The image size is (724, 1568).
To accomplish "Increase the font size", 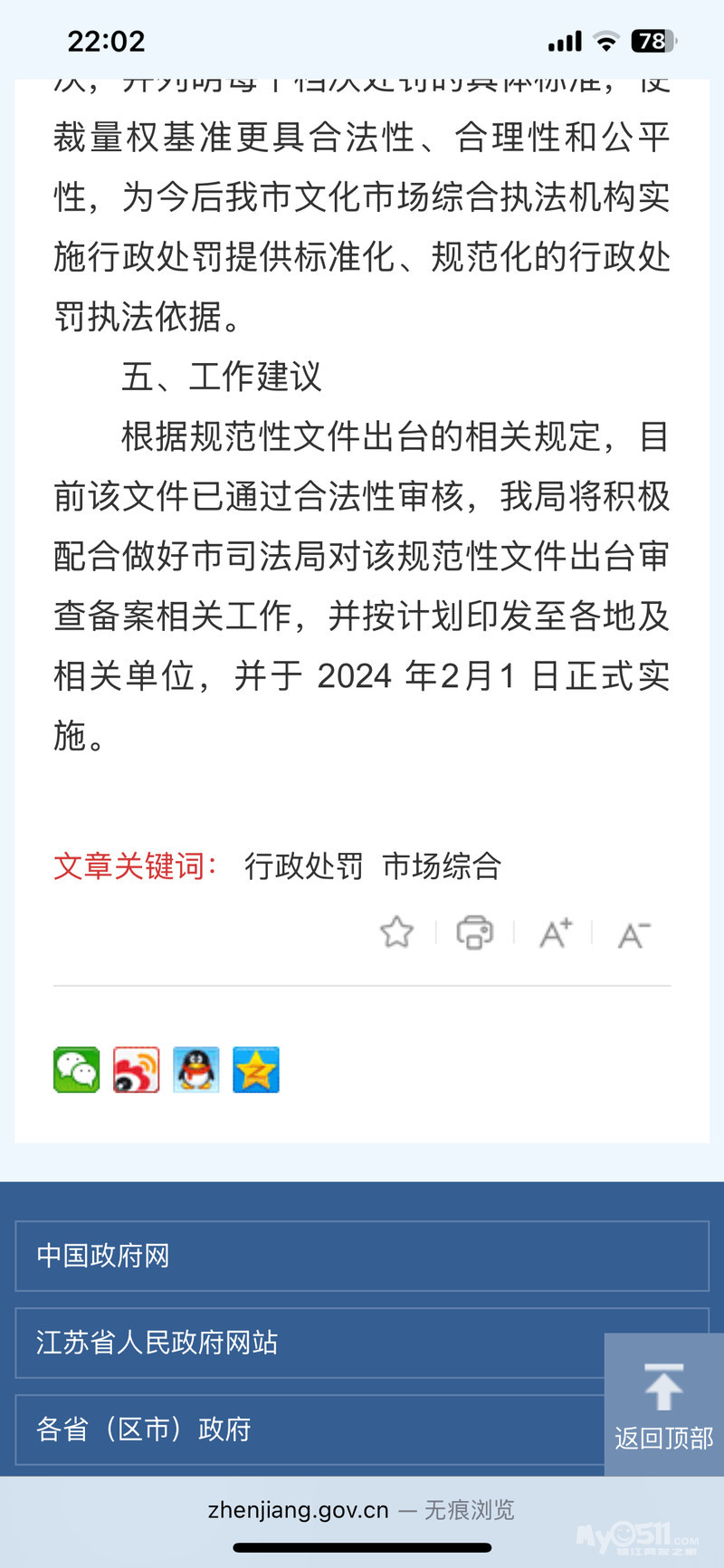I will click(x=556, y=932).
